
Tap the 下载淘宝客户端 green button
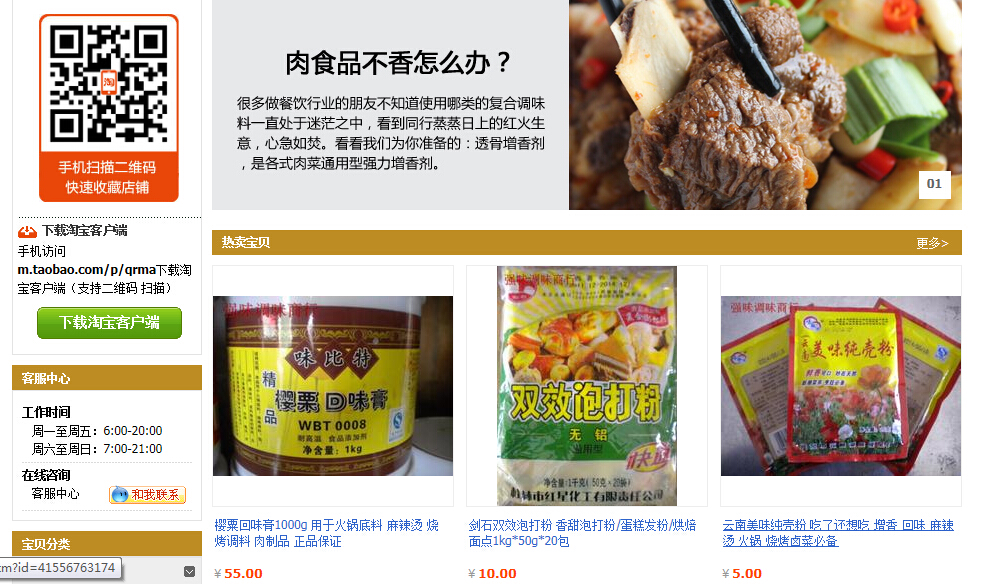109,323
